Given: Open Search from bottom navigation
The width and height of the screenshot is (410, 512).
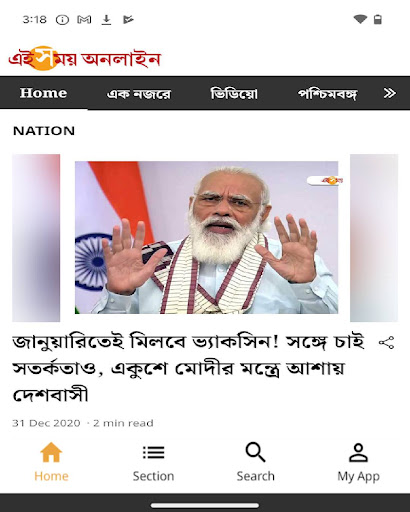Looking at the screenshot, I should (255, 462).
